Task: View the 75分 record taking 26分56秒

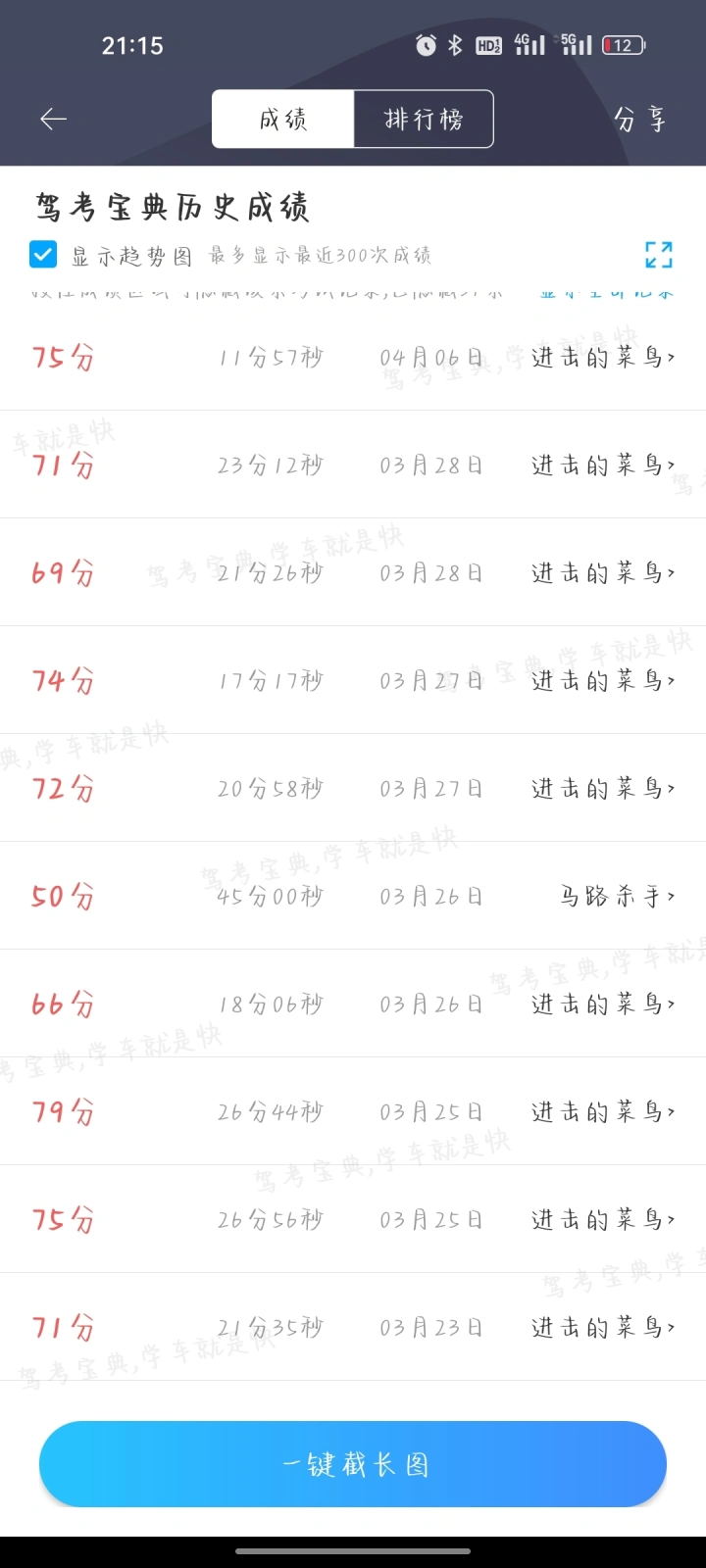Action: coord(353,1219)
